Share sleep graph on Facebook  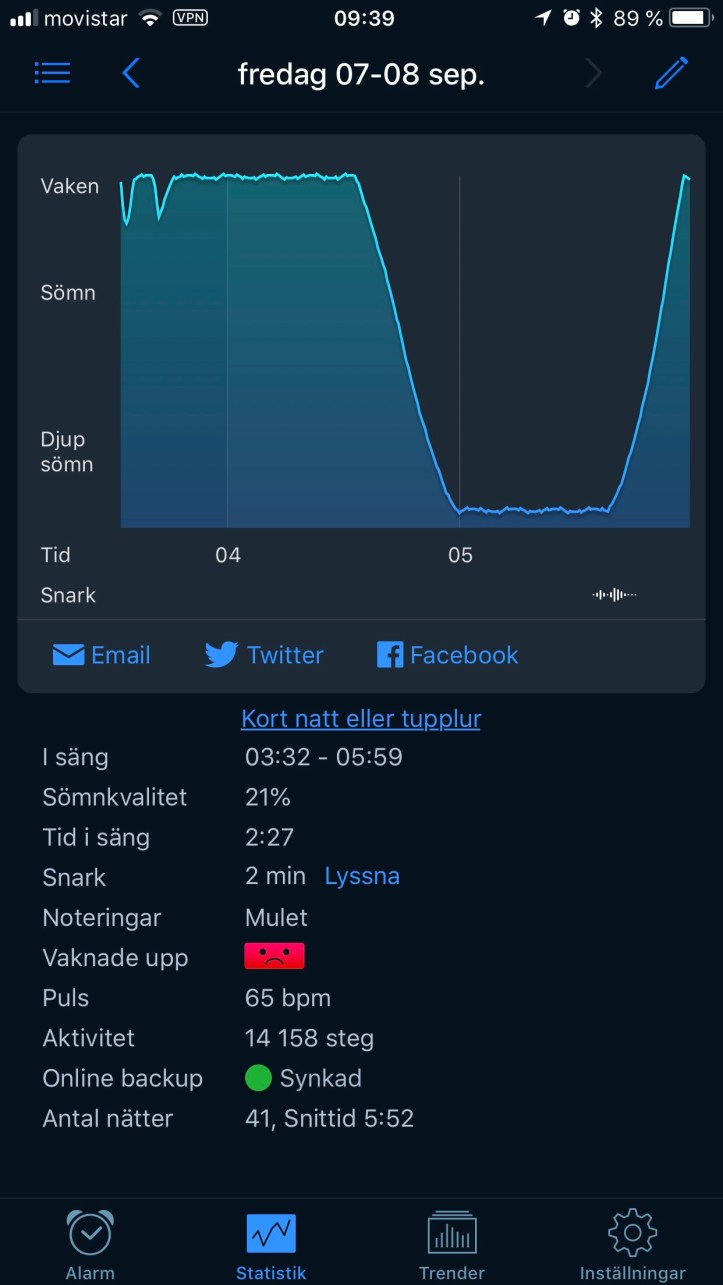(x=447, y=655)
